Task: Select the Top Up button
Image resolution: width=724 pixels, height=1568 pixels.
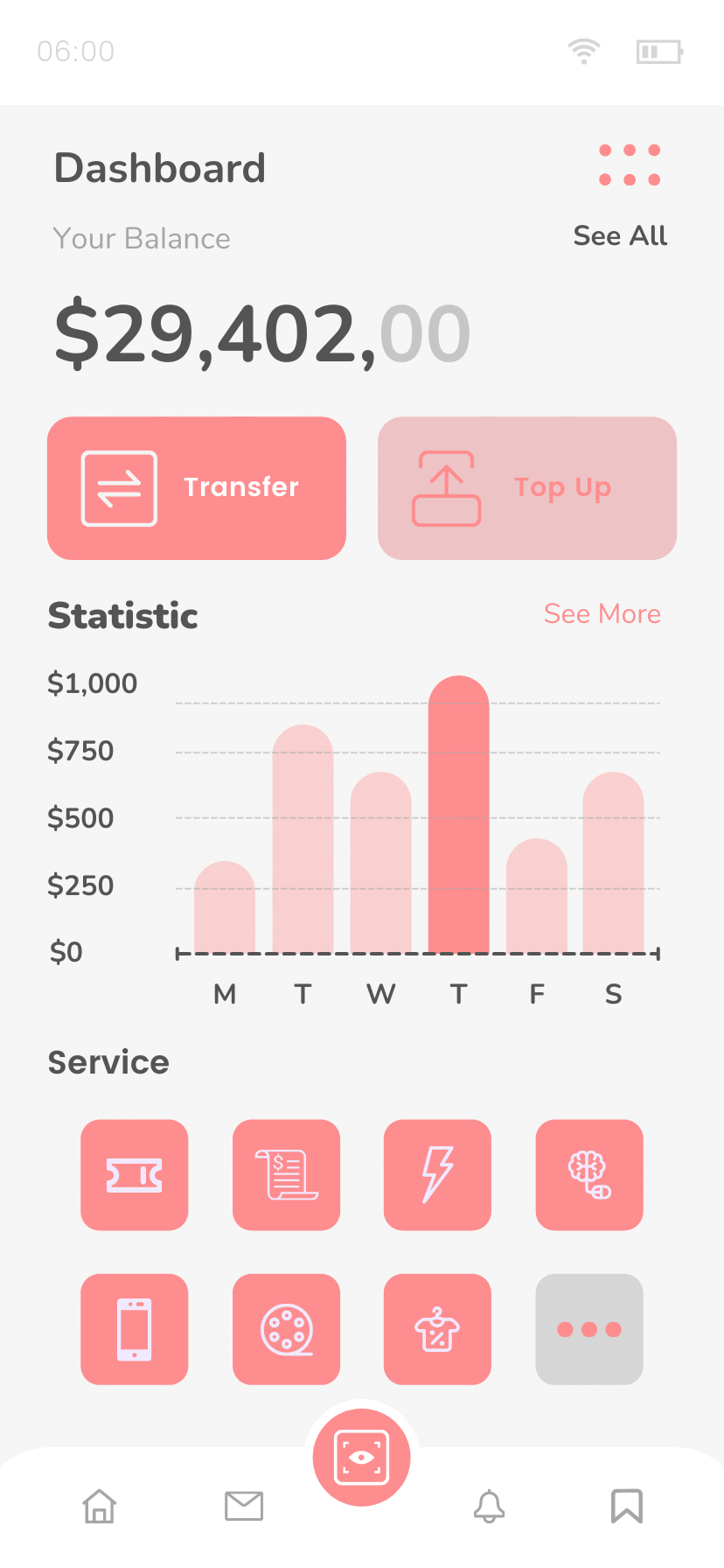Action: pyautogui.click(x=527, y=488)
